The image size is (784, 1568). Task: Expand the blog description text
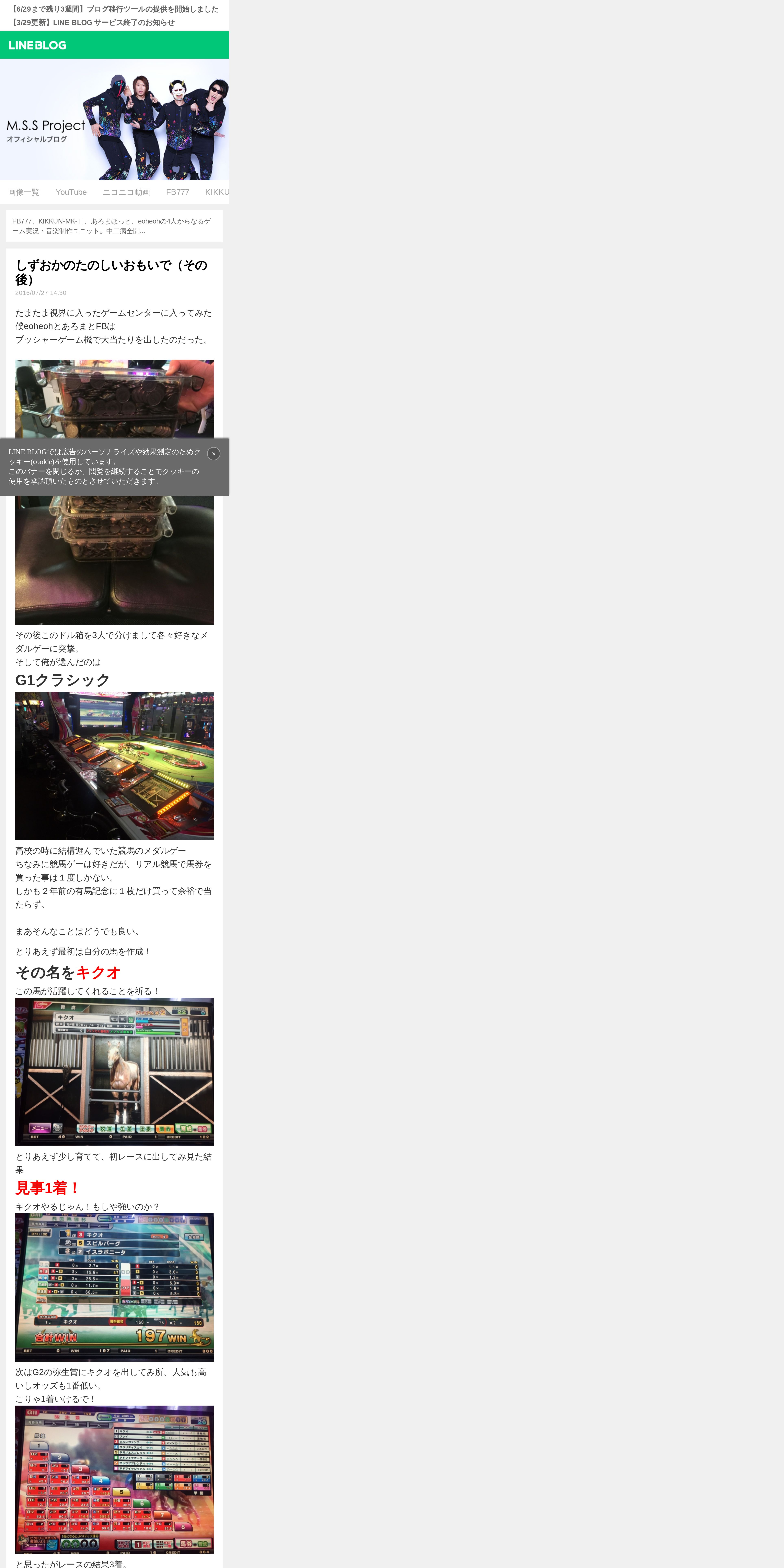114,226
